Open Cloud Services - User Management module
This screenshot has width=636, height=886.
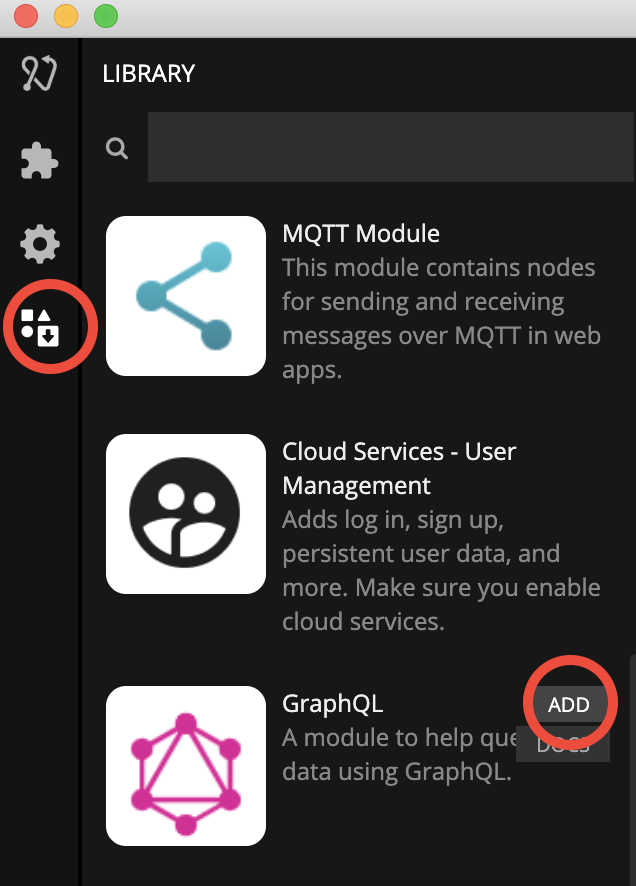pyautogui.click(x=186, y=514)
